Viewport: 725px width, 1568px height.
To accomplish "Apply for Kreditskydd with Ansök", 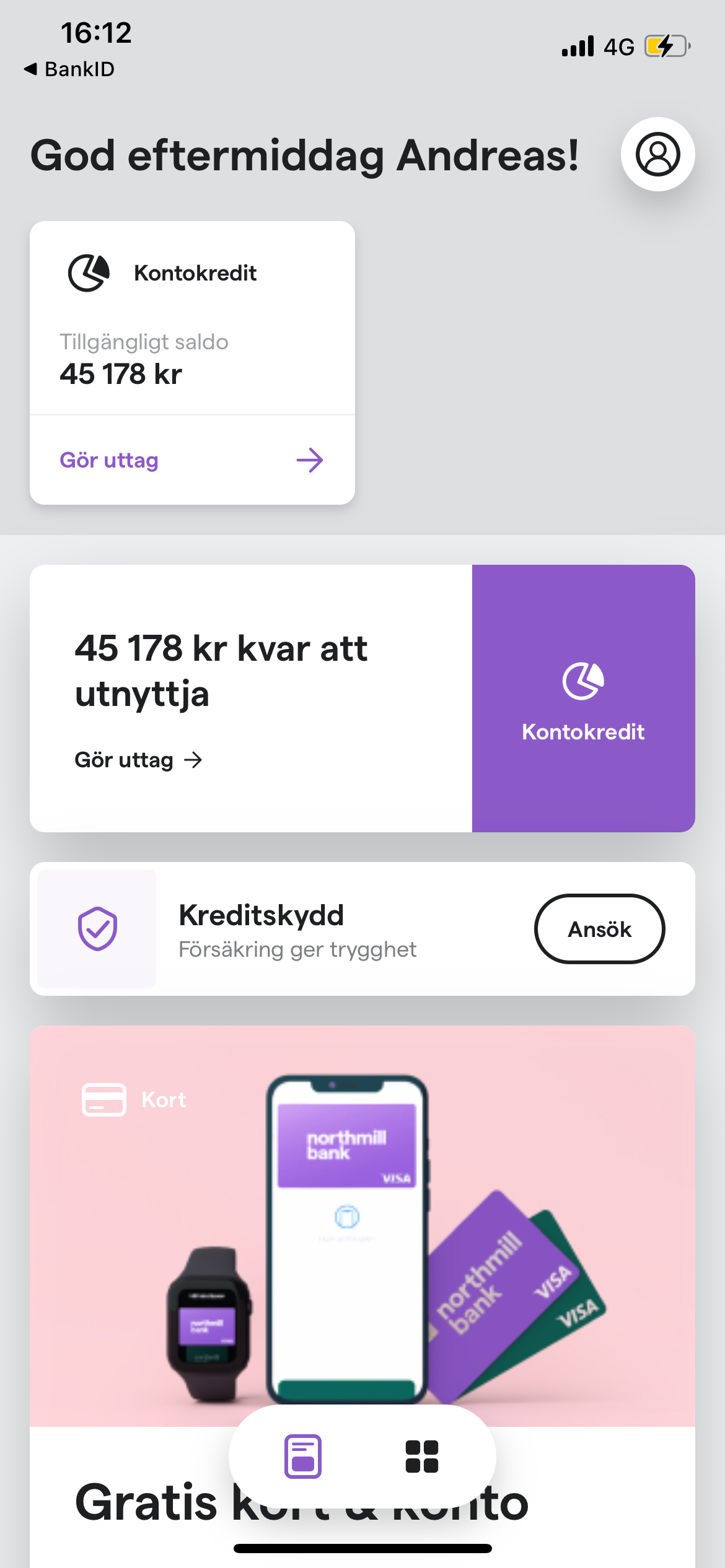I will coord(599,929).
